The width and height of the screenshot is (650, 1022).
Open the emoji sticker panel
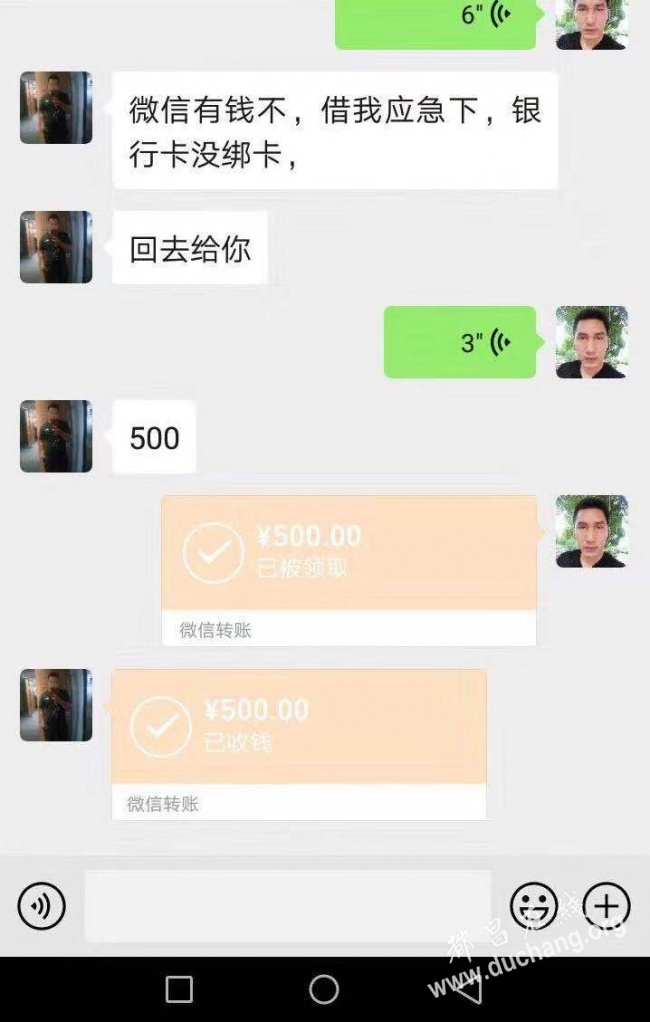534,906
